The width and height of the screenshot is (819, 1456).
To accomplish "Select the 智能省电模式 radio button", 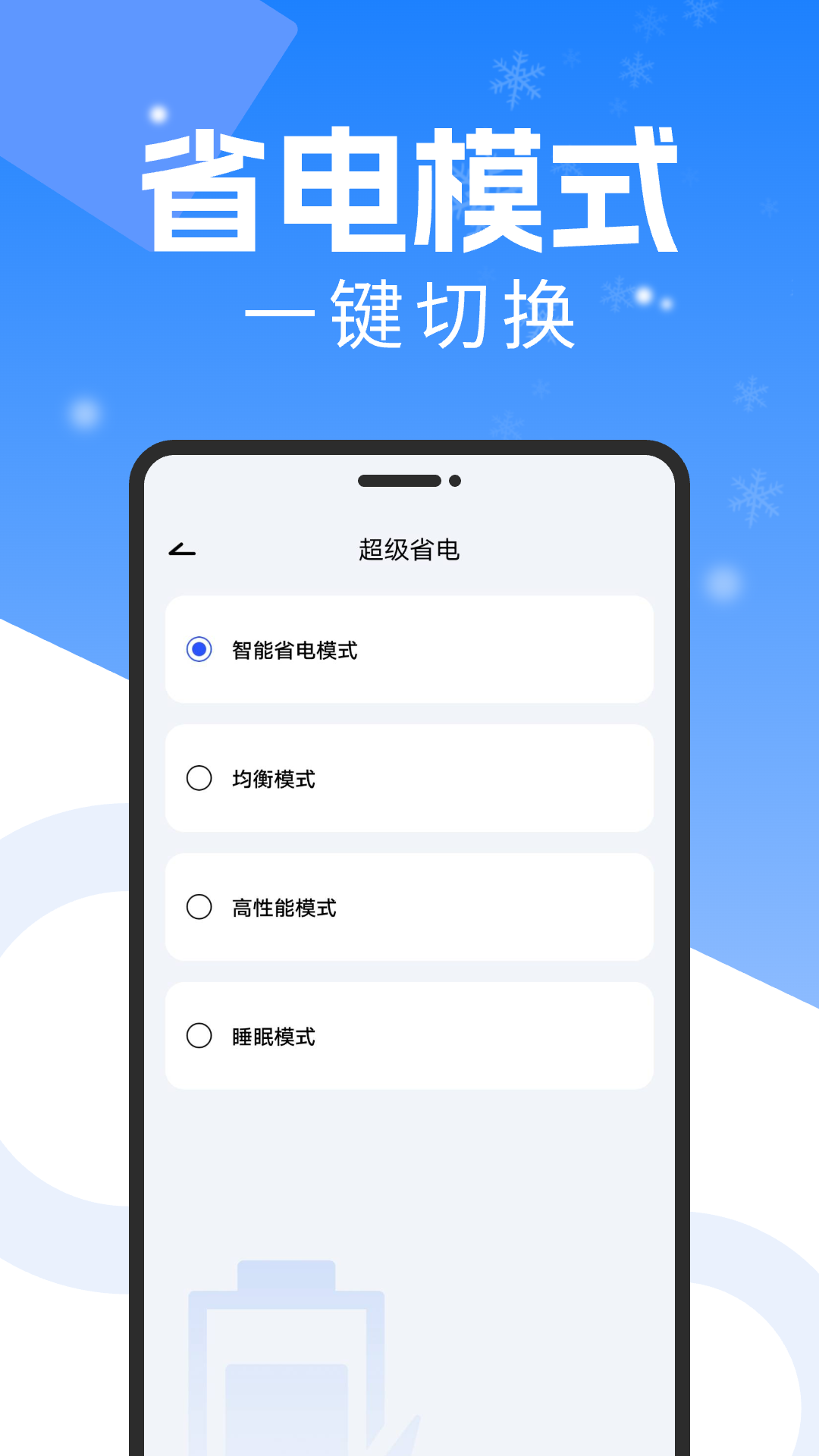I will (x=199, y=648).
